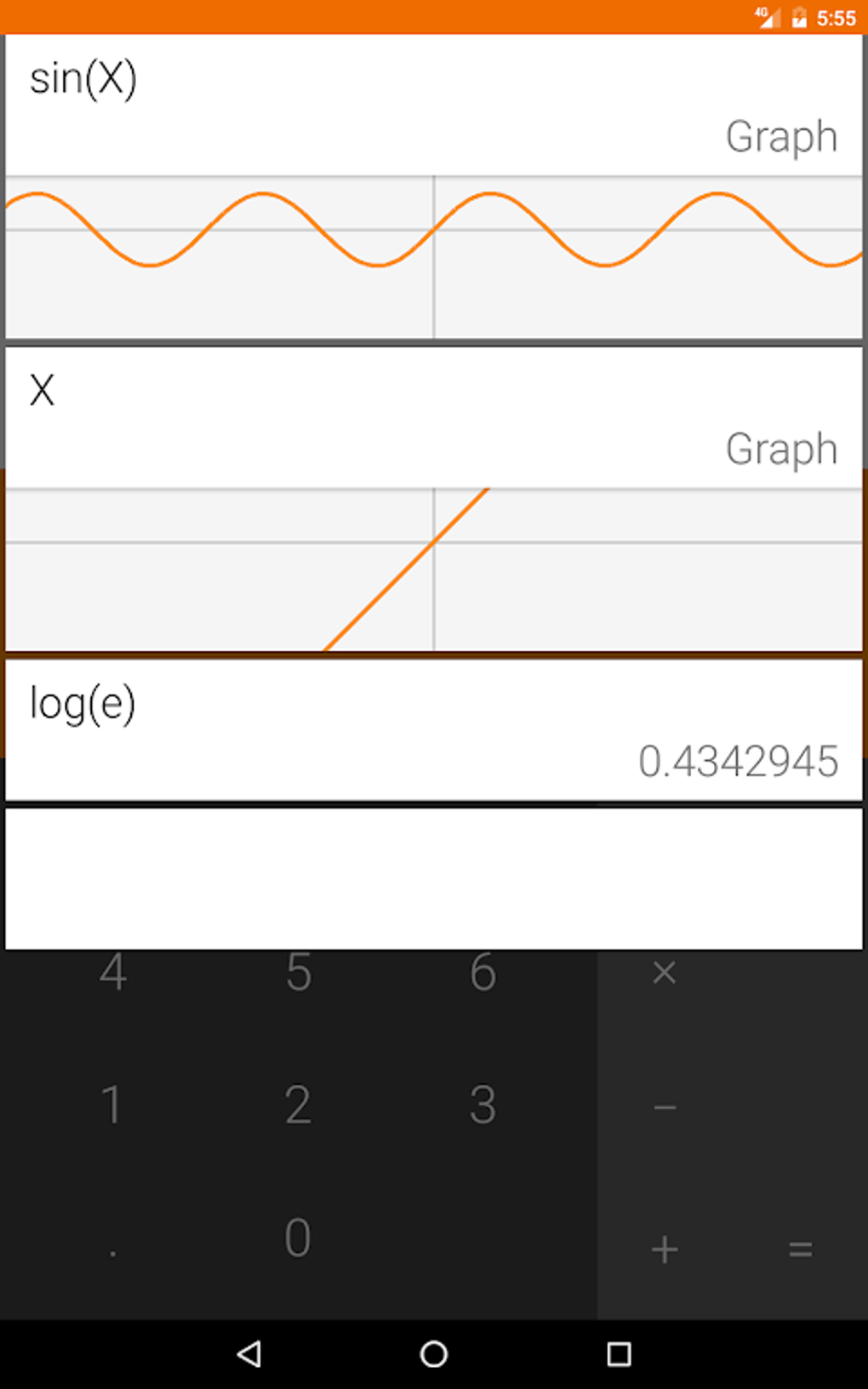The image size is (868, 1389).
Task: Select the X graph history entry
Action: 434,500
